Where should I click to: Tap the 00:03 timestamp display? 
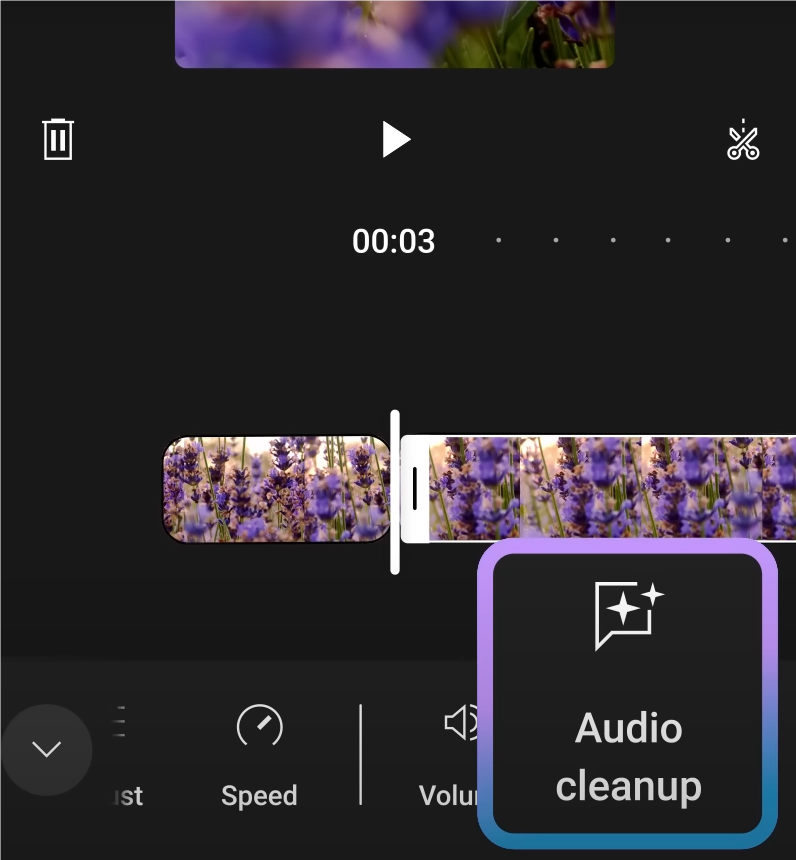394,240
